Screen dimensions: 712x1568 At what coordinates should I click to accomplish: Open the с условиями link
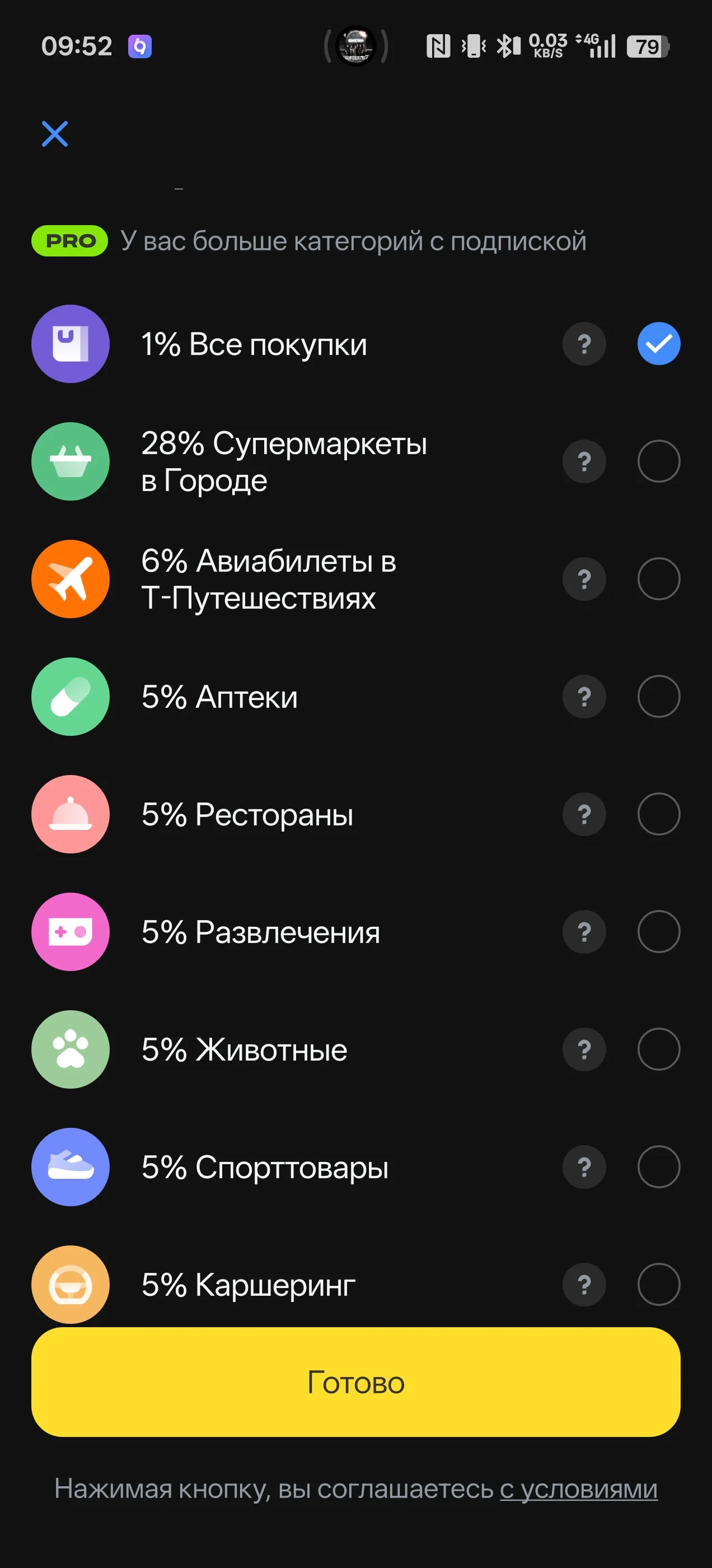coord(579,1489)
